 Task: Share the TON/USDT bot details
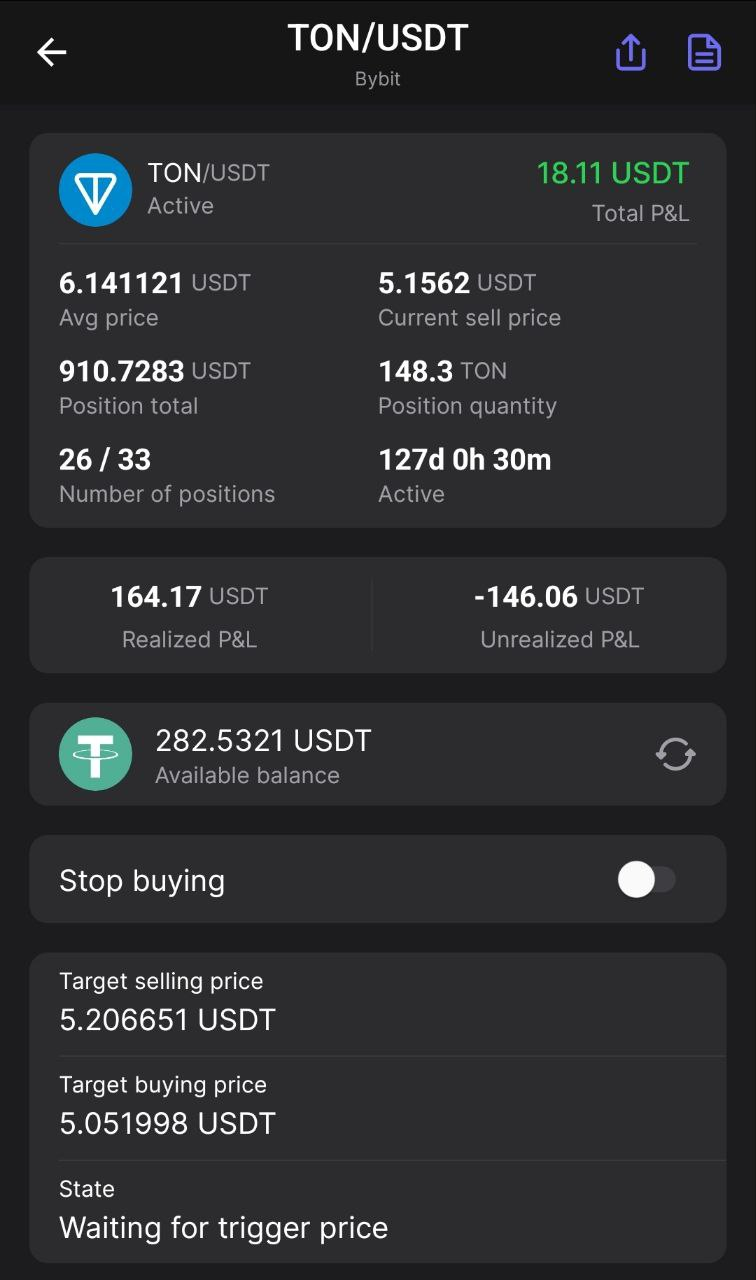[631, 52]
